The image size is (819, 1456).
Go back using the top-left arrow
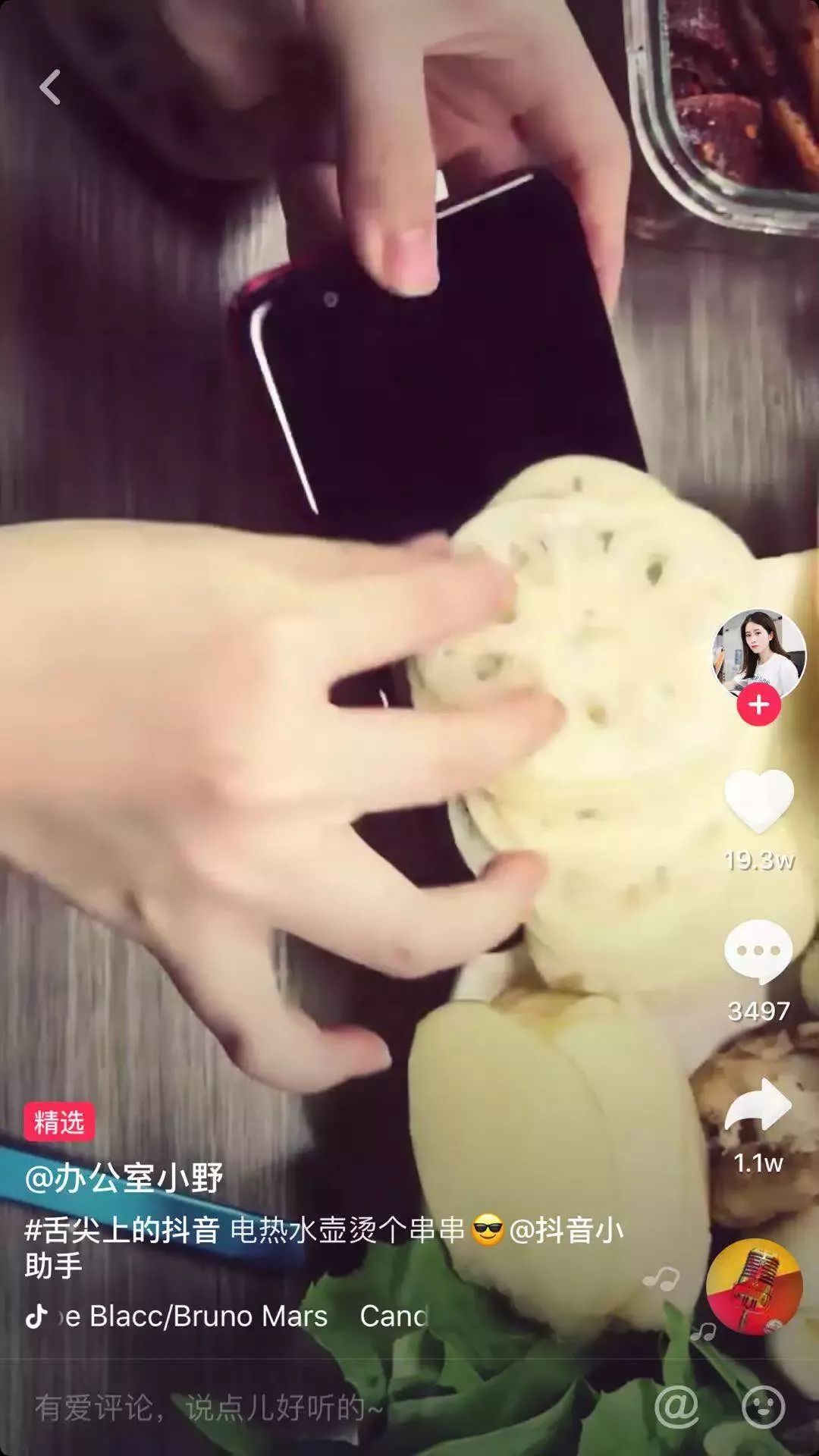pyautogui.click(x=50, y=87)
